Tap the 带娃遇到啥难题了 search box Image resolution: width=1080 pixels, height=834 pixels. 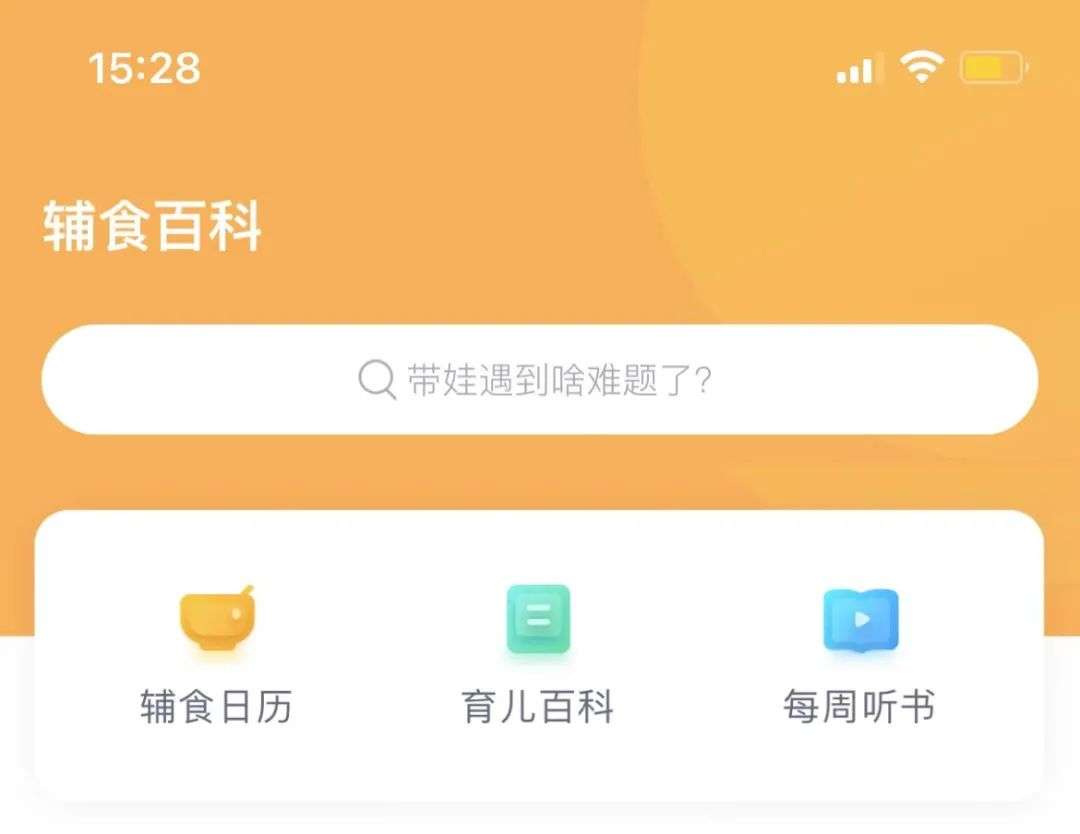coord(538,380)
